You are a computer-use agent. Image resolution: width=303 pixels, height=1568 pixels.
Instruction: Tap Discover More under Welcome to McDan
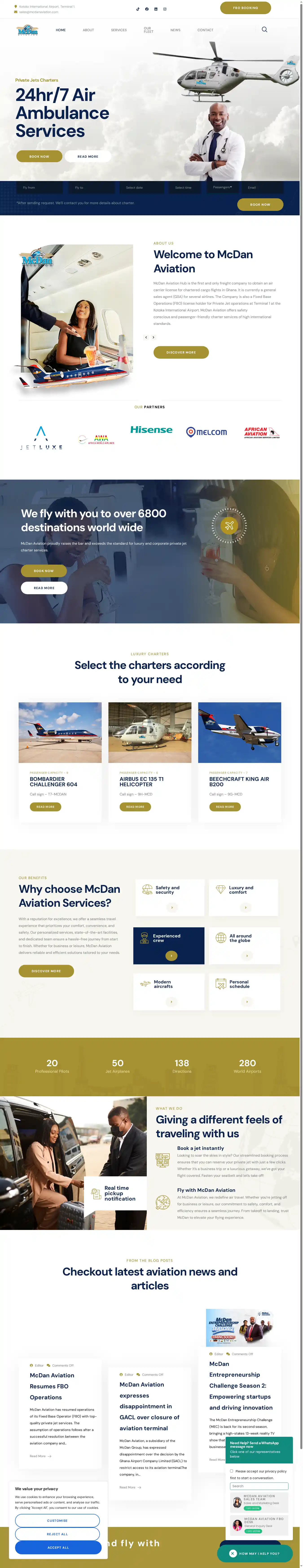tap(181, 352)
